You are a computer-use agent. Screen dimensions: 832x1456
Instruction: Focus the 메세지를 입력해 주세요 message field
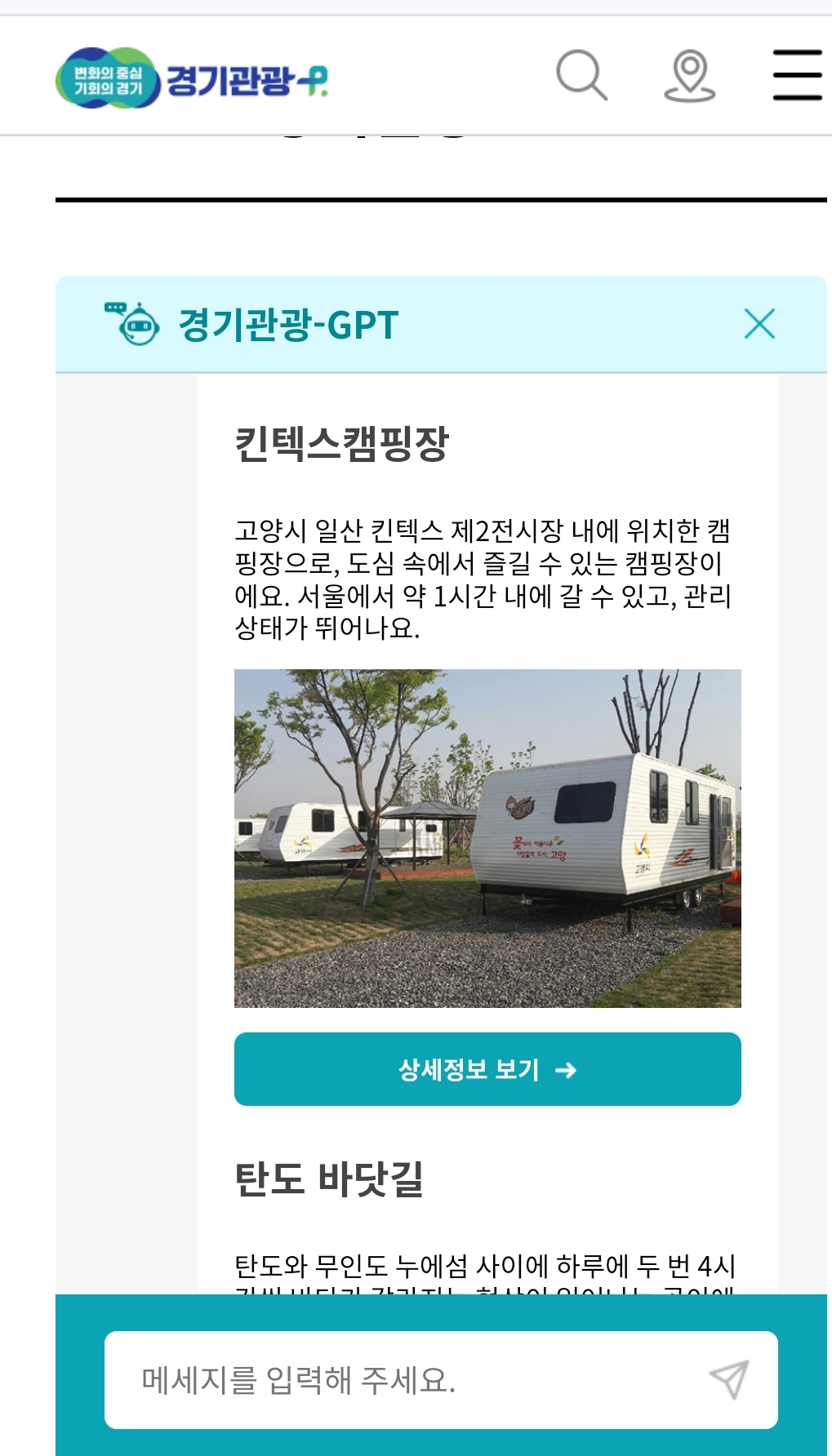(408, 1380)
